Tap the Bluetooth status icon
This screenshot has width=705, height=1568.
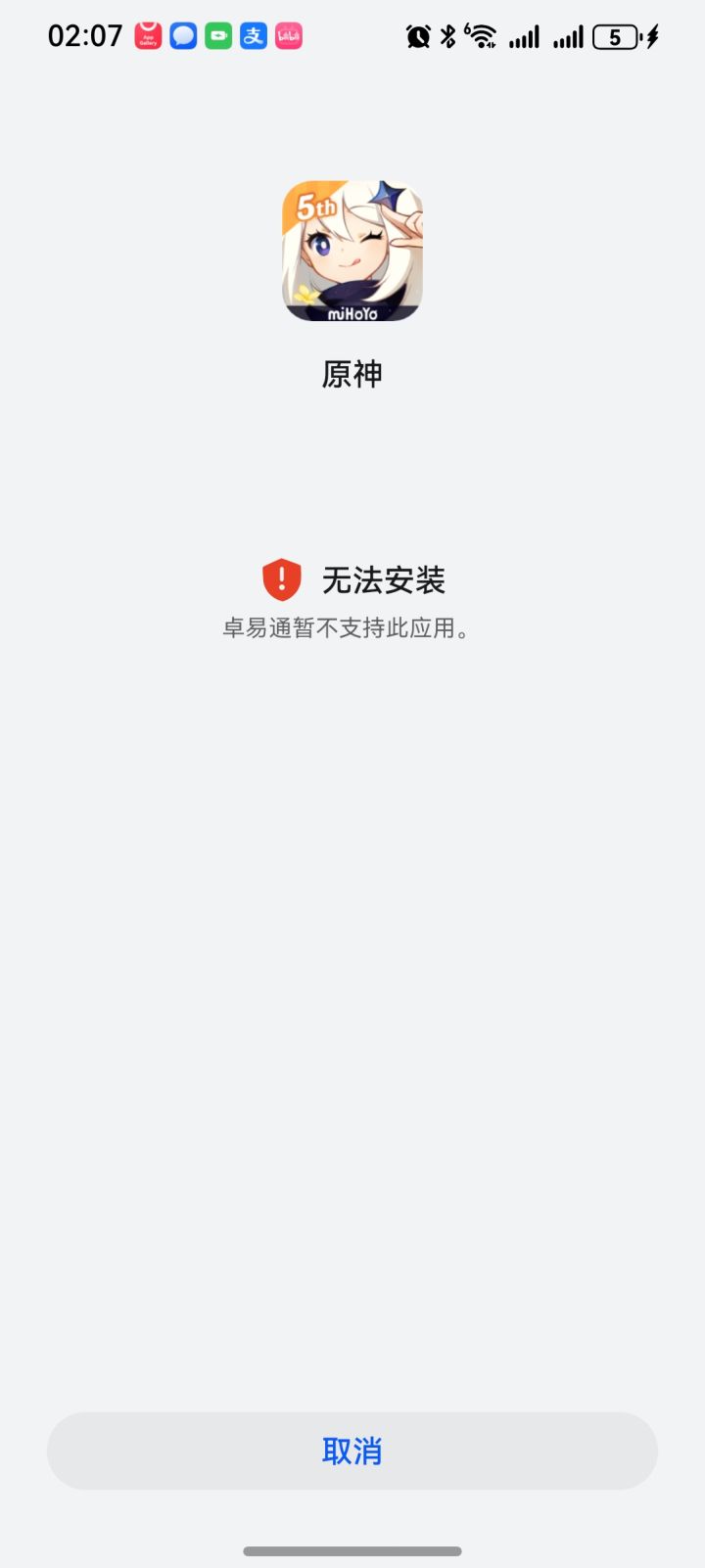446,36
